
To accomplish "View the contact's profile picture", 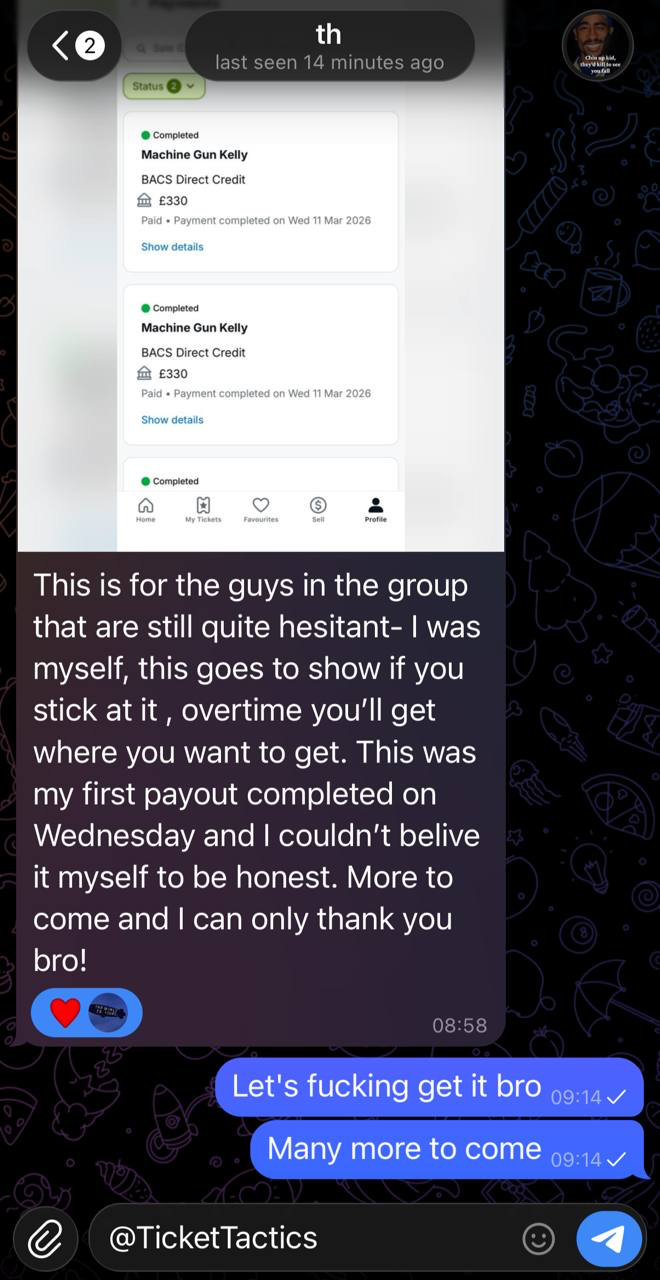I will 598,45.
